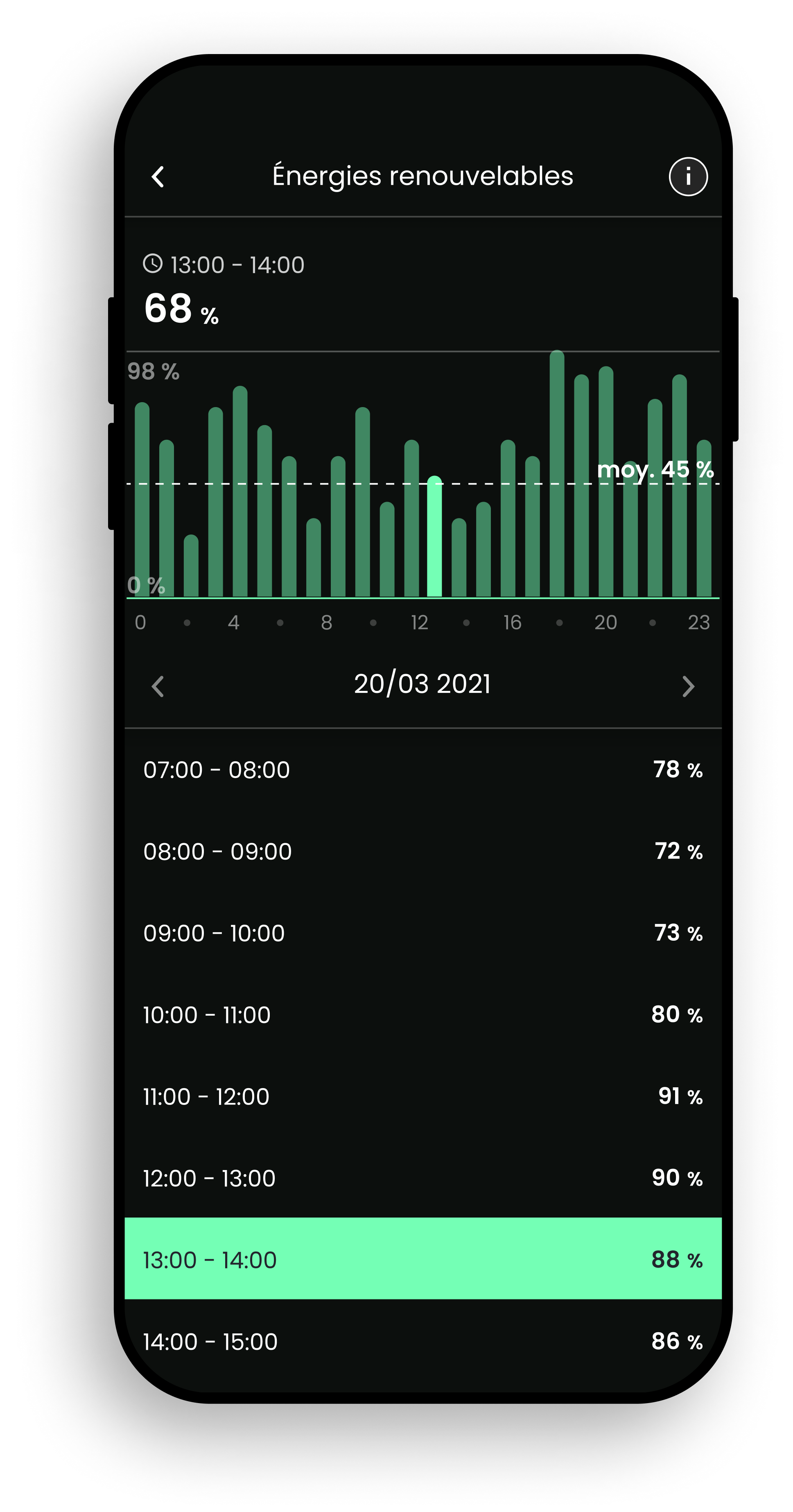Tap the highlighted 13:00 - 14:00 row
Image resolution: width=793 pixels, height=1512 pixels.
coord(422,1258)
